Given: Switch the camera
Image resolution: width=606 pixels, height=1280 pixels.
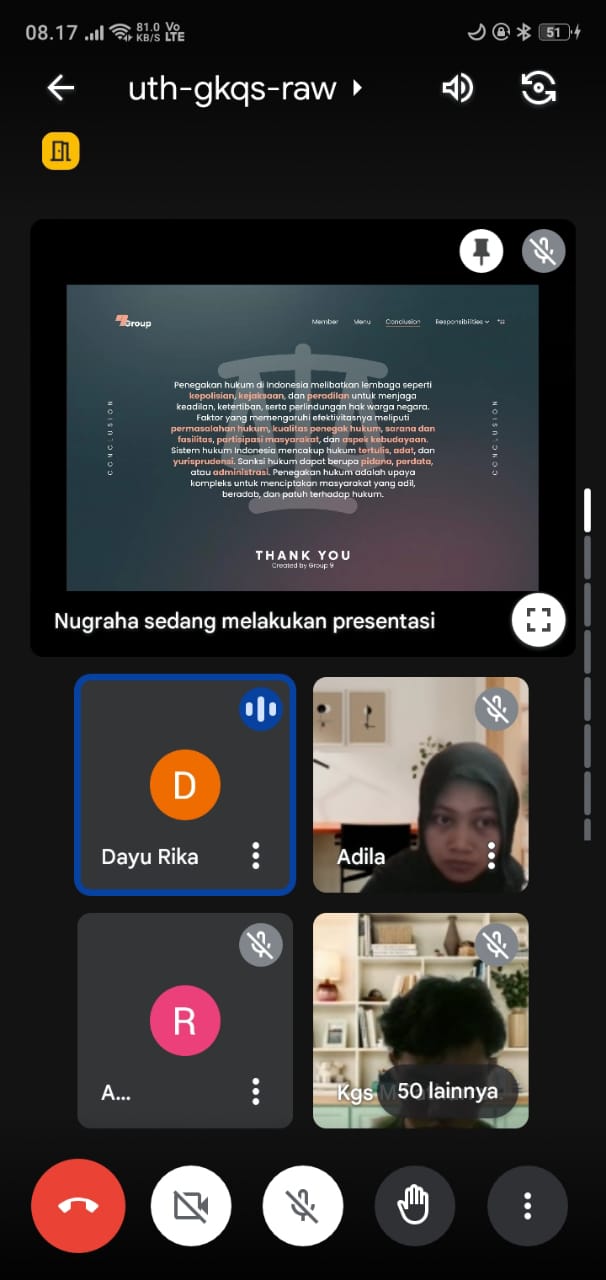Looking at the screenshot, I should [539, 88].
